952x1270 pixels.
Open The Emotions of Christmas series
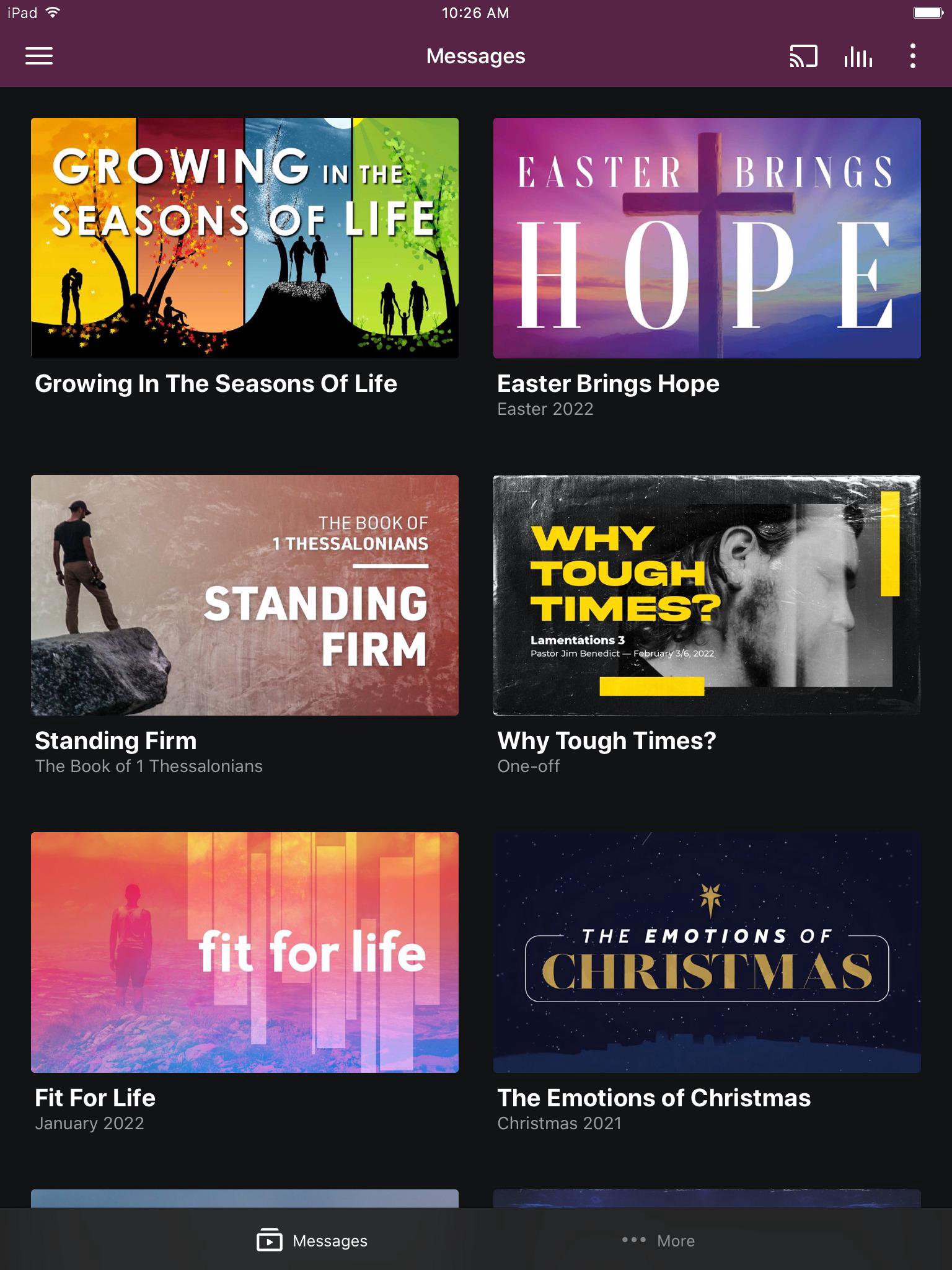(707, 952)
